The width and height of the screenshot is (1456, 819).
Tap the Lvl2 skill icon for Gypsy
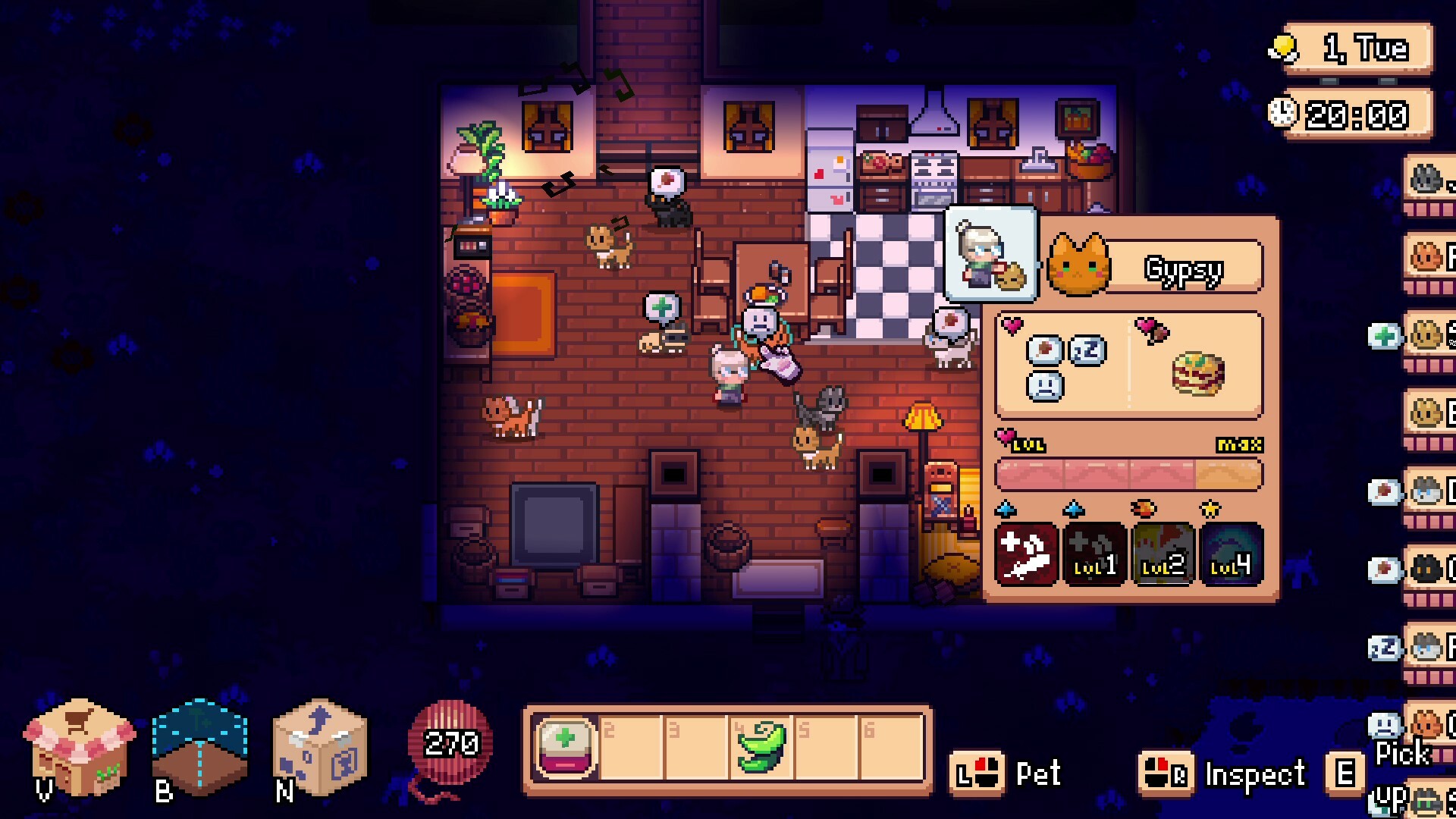[1163, 554]
